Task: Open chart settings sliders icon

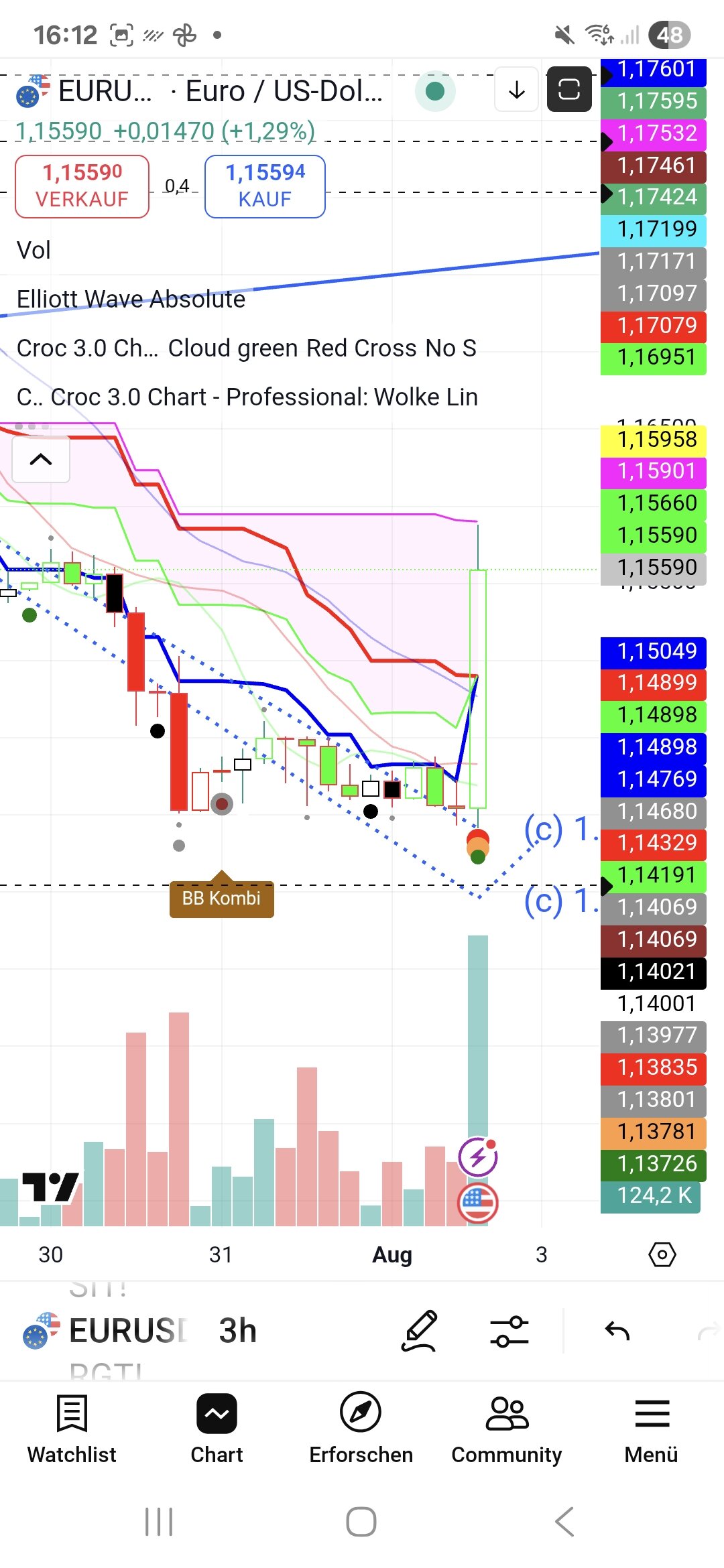Action: 509,1331
